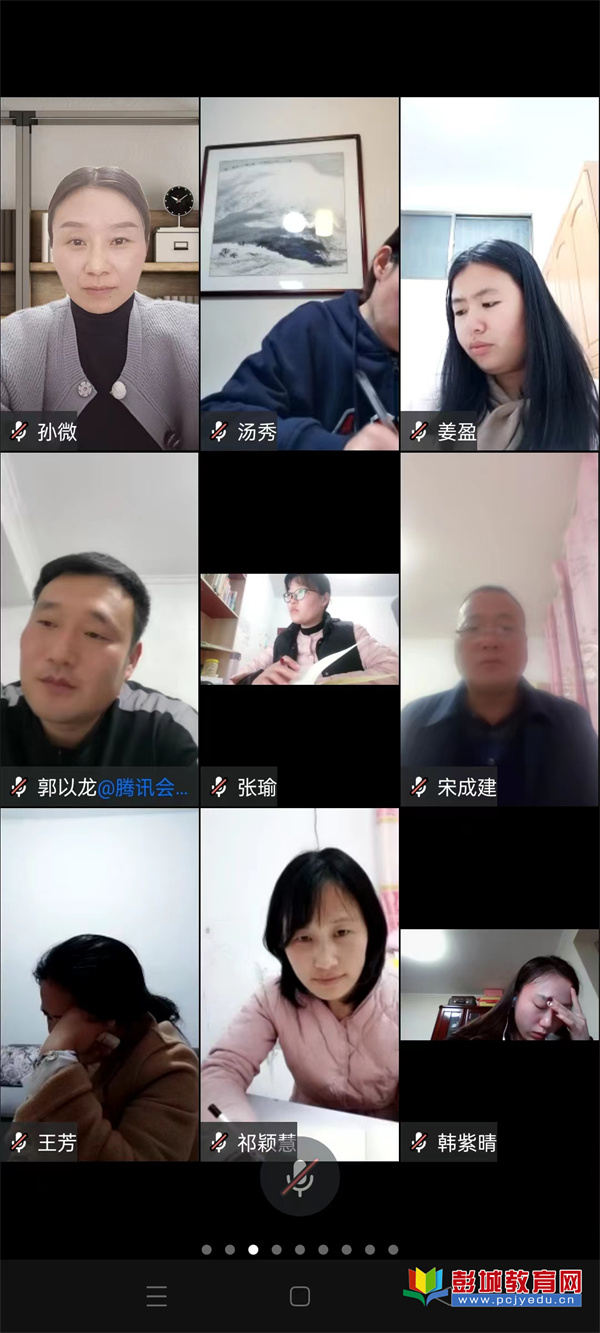
Task: Open 王芳's video tile
Action: 99,985
